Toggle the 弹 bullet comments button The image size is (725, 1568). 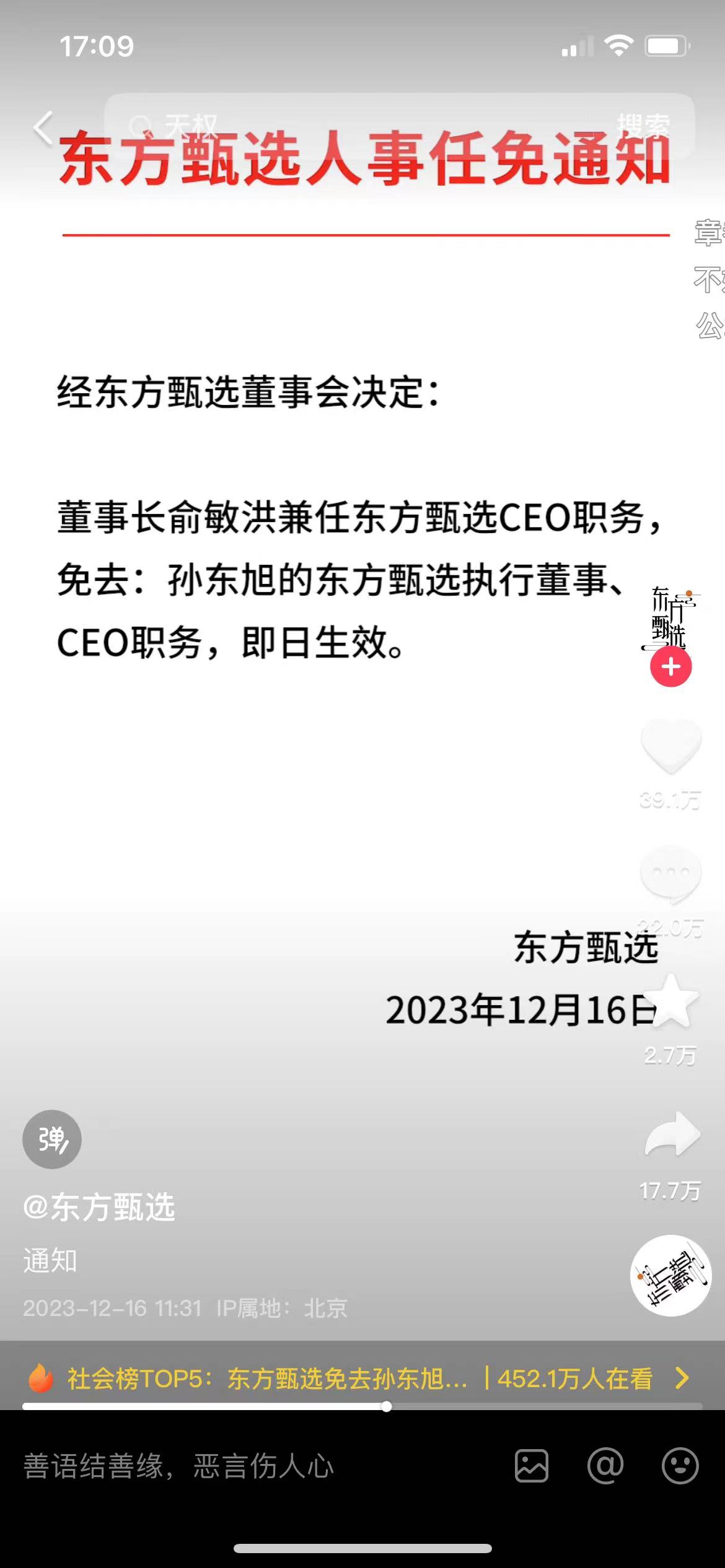(52, 1139)
